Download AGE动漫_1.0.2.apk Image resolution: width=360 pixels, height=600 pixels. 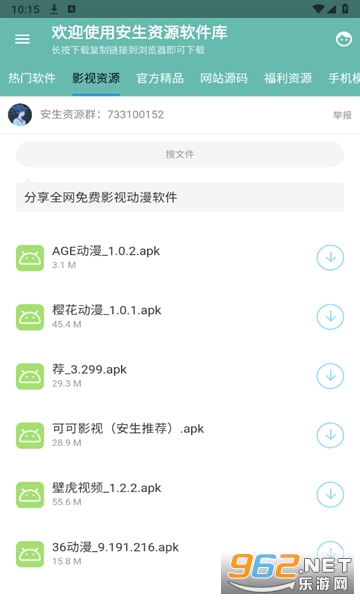330,258
